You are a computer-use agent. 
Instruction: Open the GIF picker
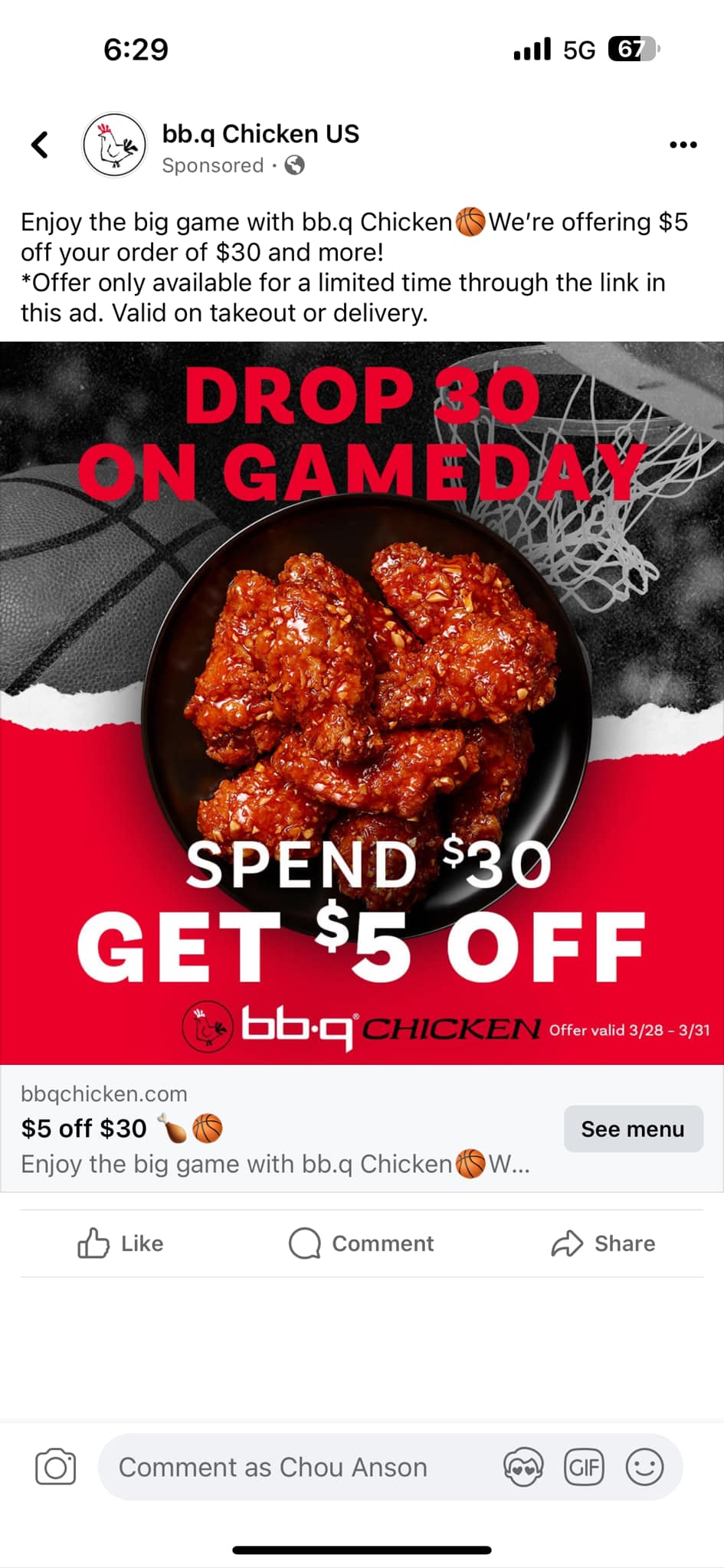(x=584, y=1467)
